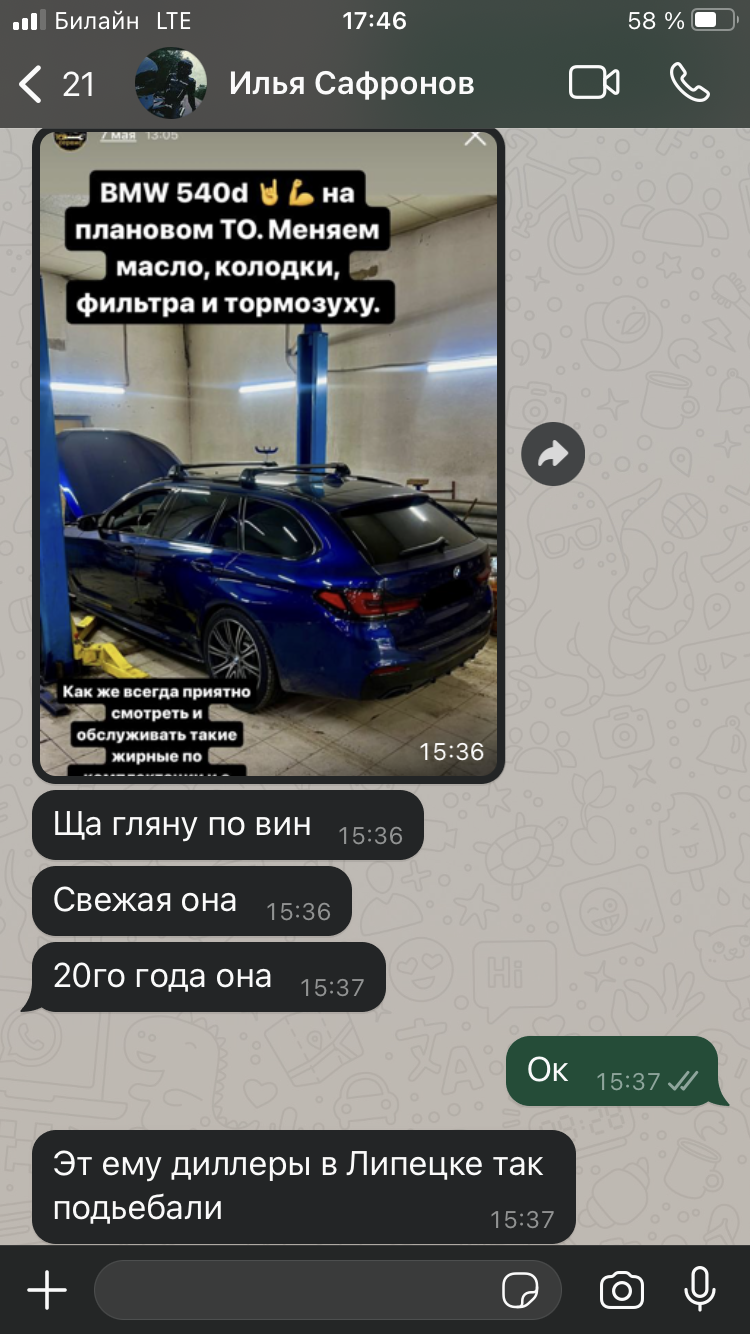This screenshot has width=750, height=1334.
Task: Go back to the chat list
Action: tap(55, 84)
